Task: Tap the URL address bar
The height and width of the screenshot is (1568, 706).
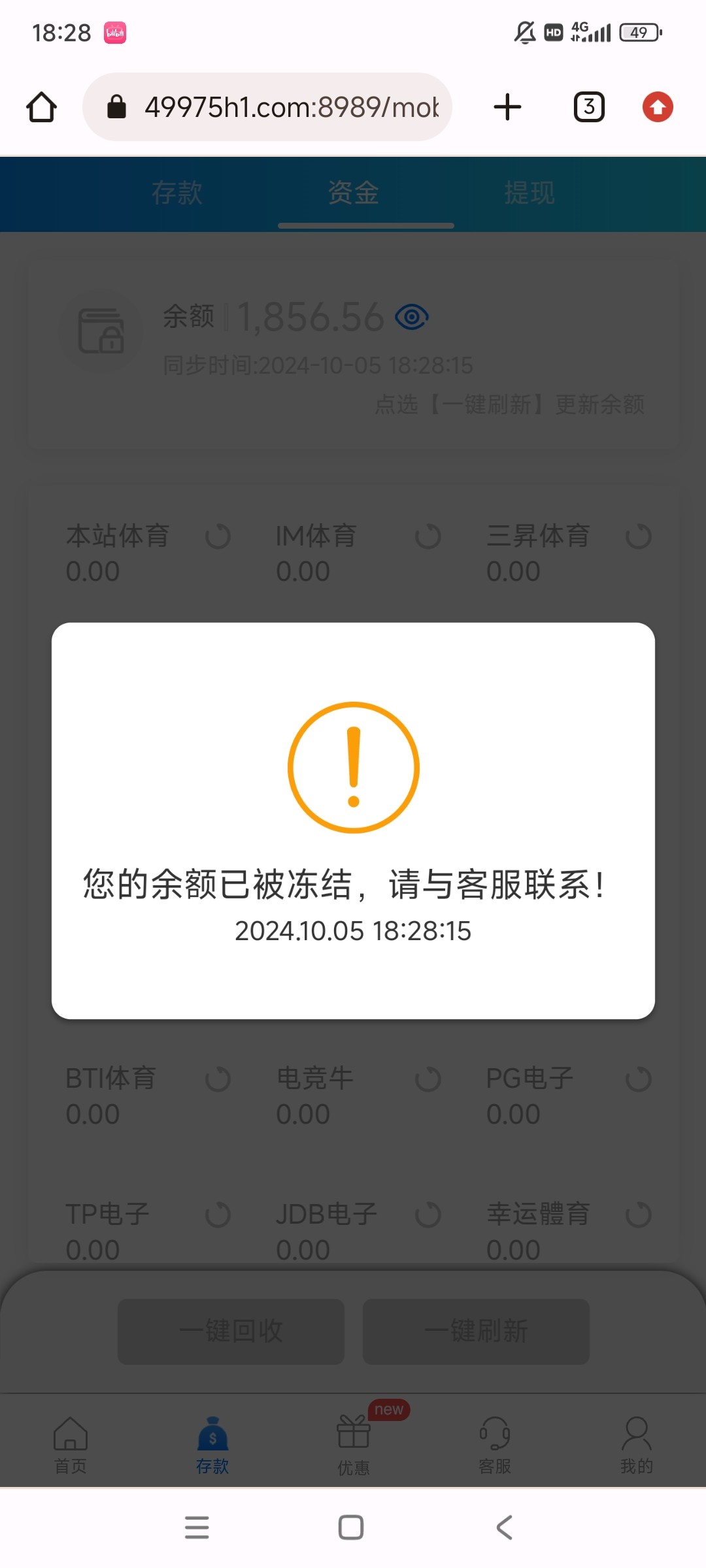Action: 267,107
